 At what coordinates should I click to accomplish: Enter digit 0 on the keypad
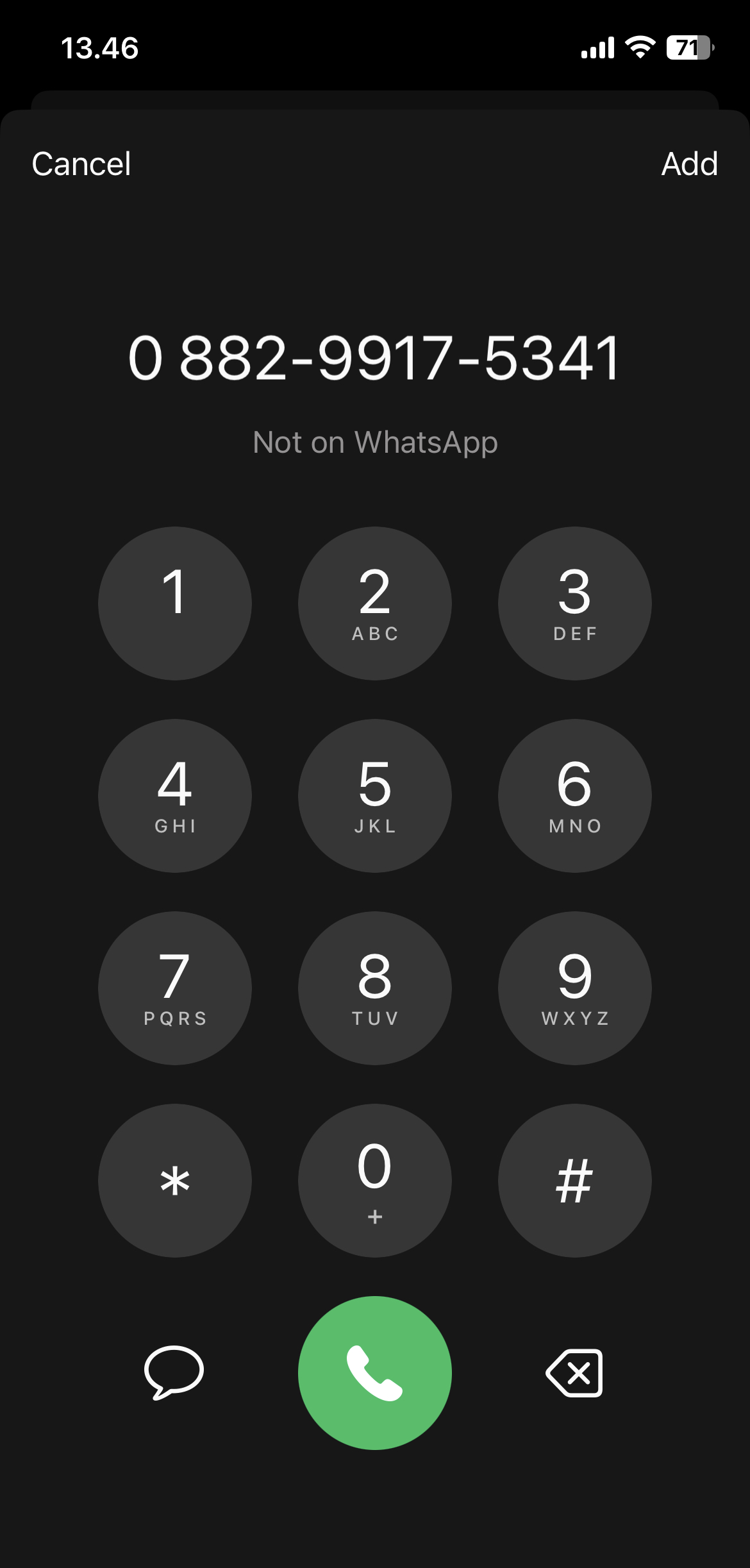pos(375,1181)
